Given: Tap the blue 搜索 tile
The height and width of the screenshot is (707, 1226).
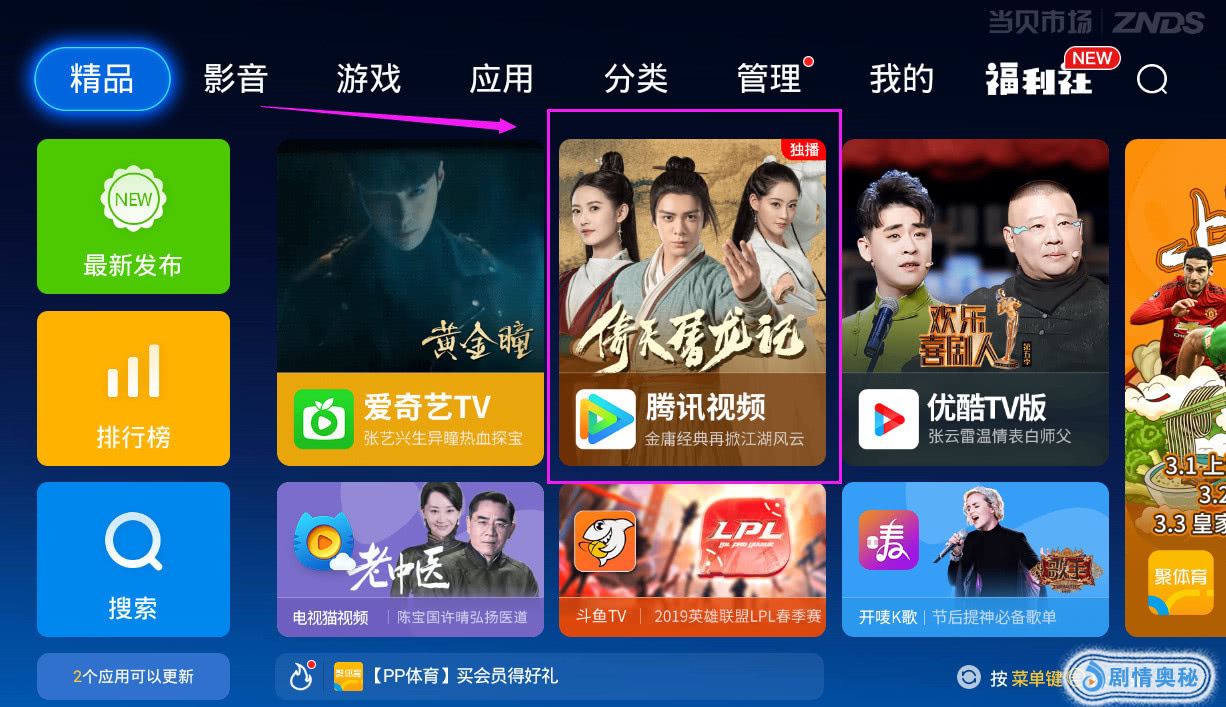Looking at the screenshot, I should coord(133,559).
